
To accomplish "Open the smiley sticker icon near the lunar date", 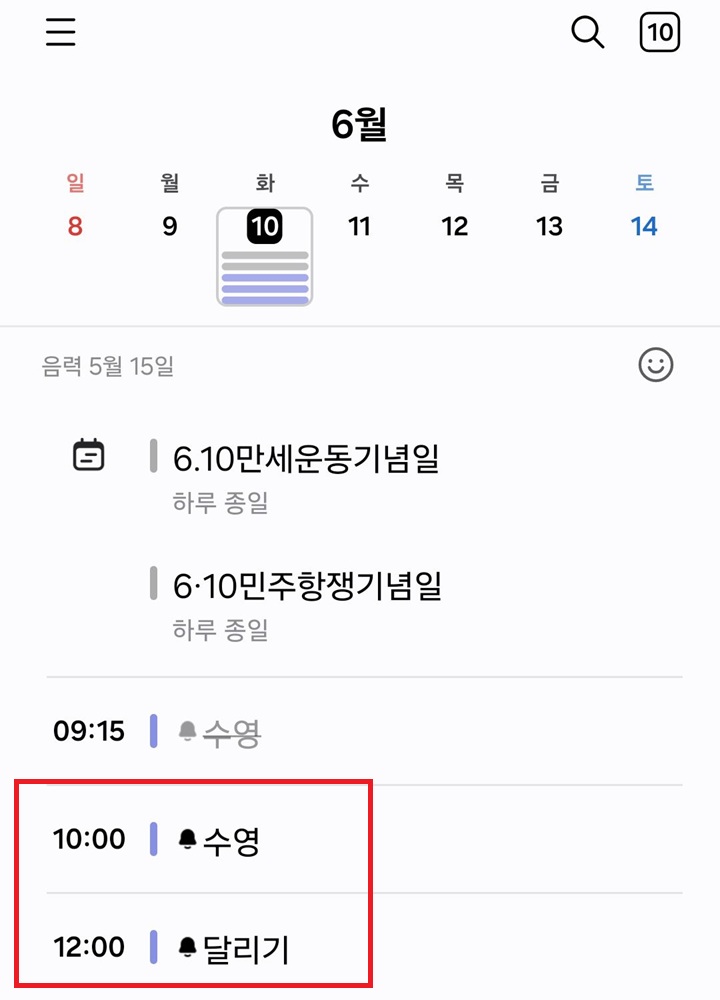I will (656, 366).
